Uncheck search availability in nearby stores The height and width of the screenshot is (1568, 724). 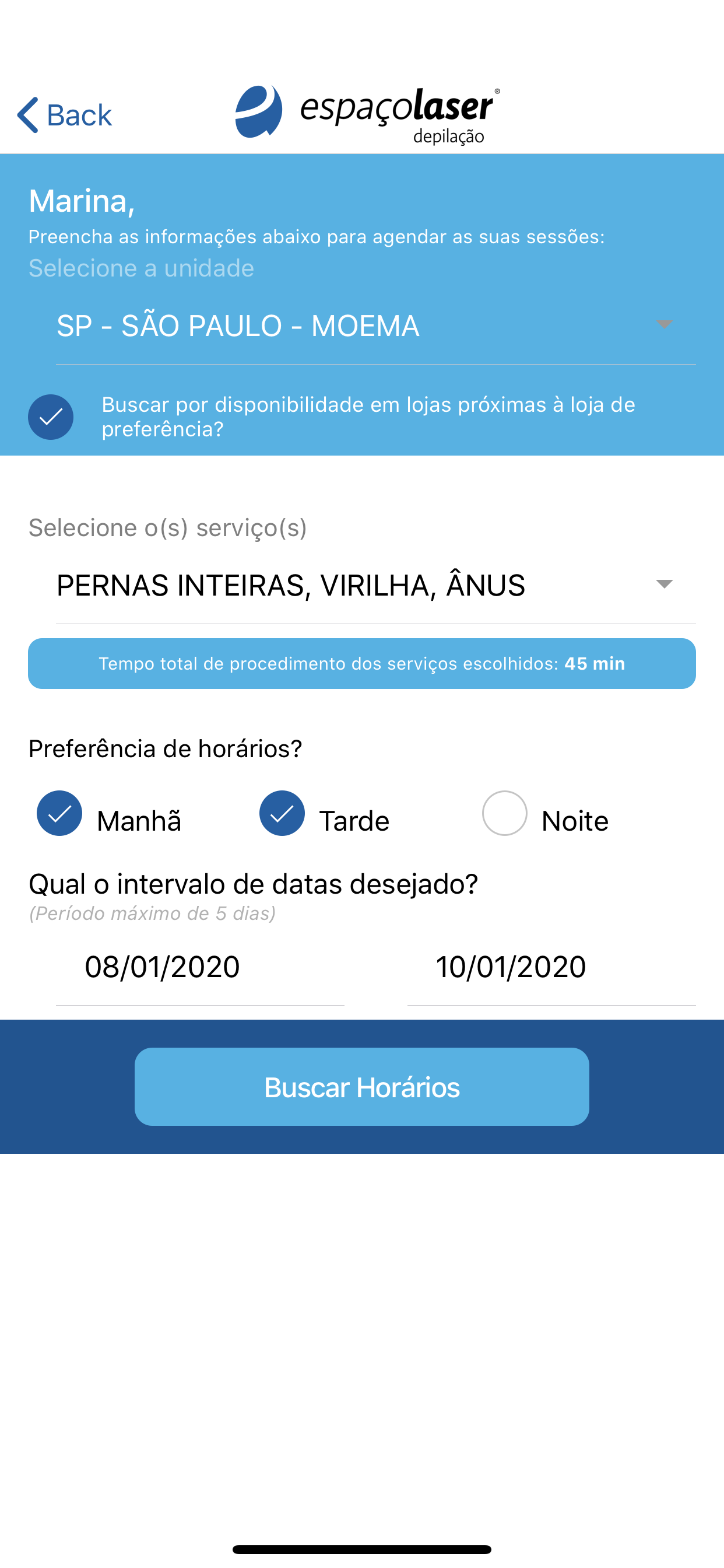[x=51, y=417]
